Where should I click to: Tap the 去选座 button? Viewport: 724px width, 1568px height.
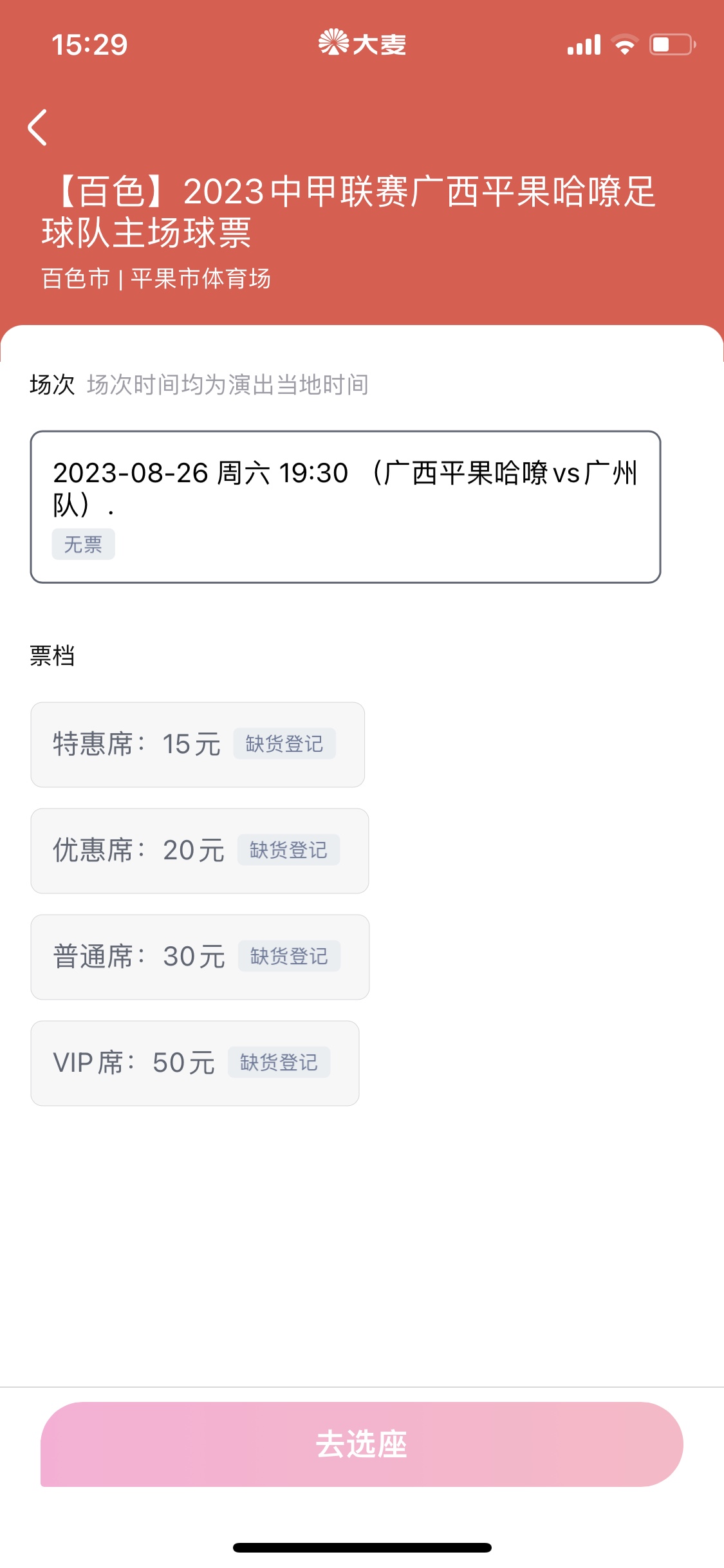(x=362, y=1444)
